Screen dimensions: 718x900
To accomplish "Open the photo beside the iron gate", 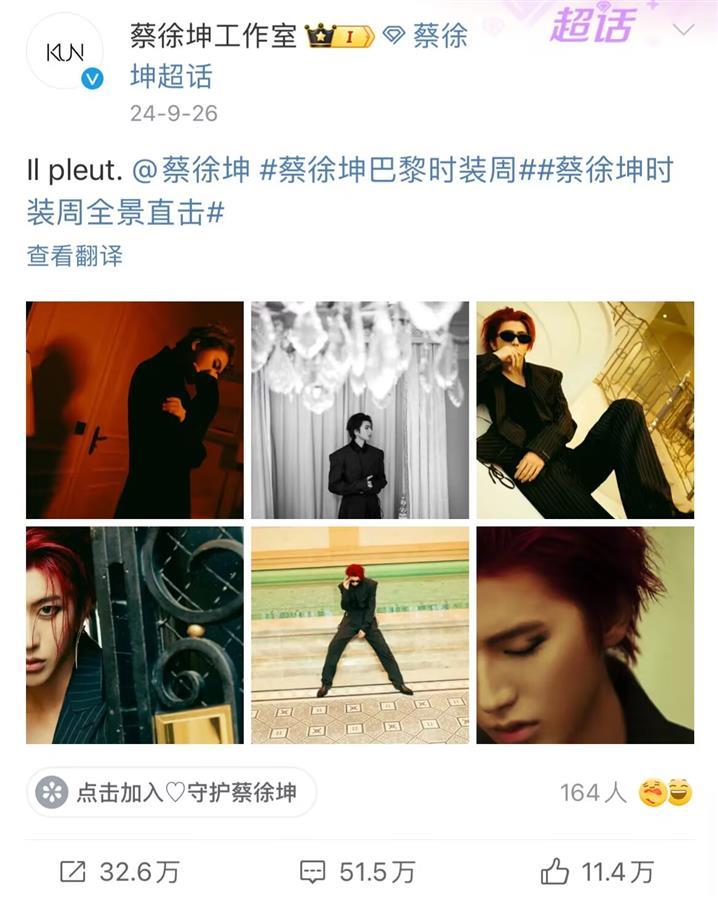I will point(135,635).
